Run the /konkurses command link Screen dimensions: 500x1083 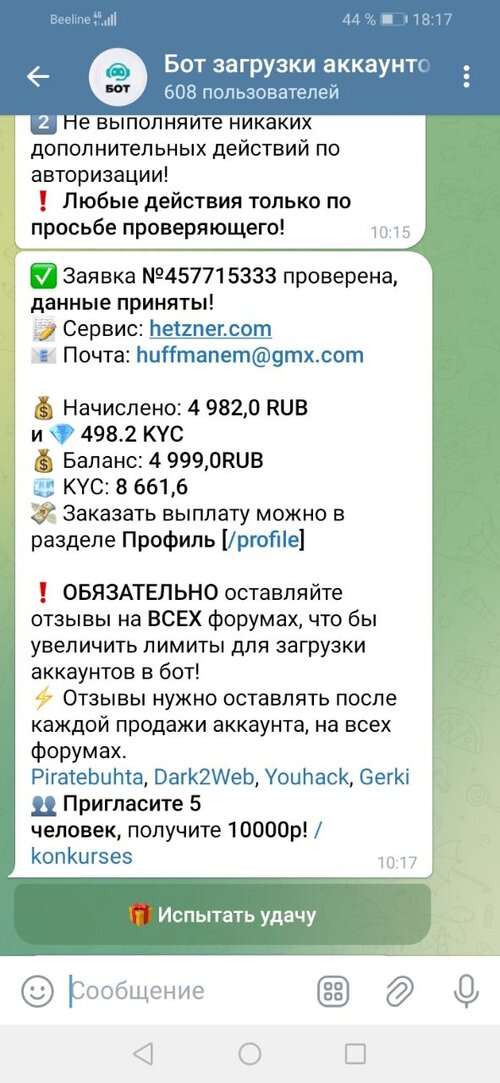[81, 856]
